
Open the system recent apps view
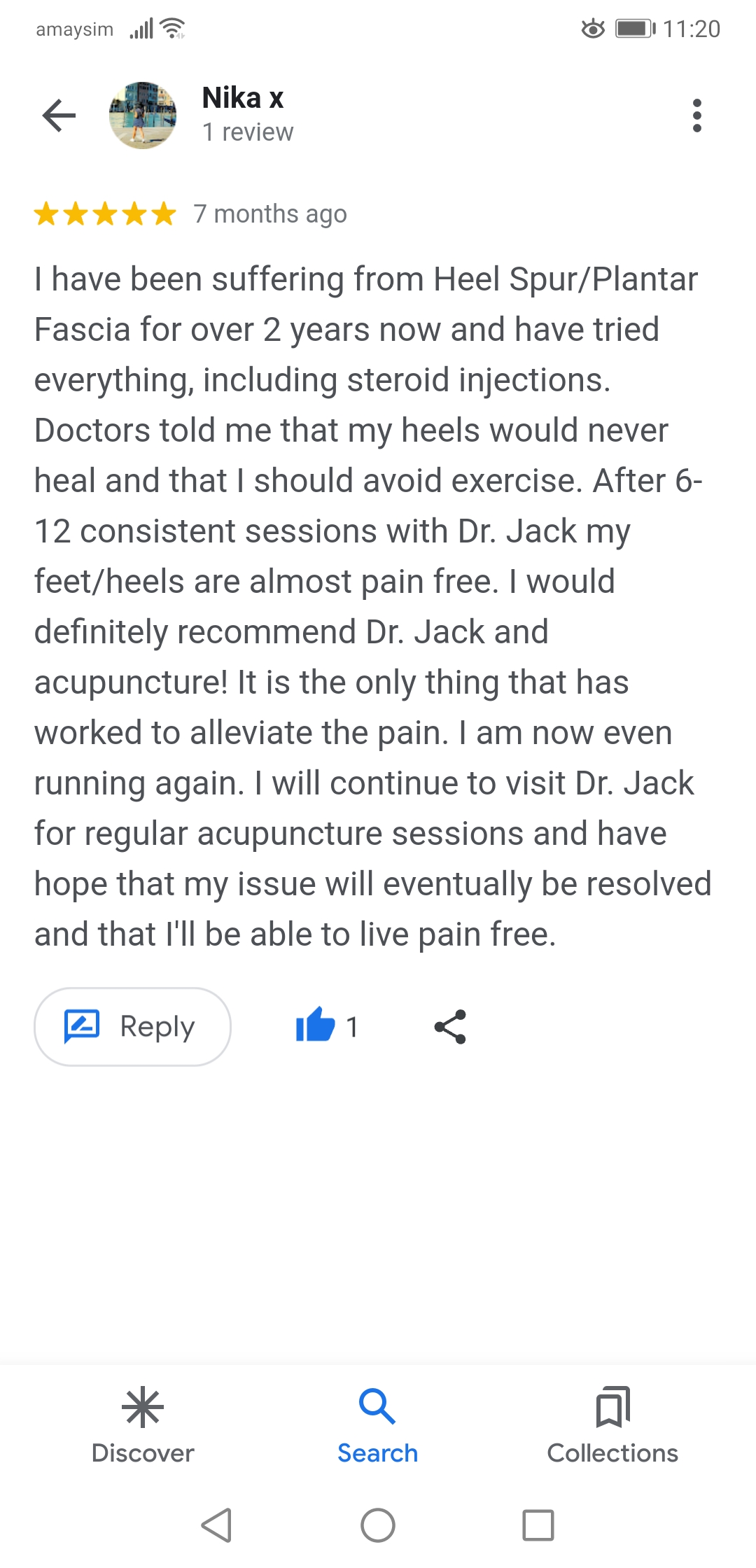click(538, 1525)
